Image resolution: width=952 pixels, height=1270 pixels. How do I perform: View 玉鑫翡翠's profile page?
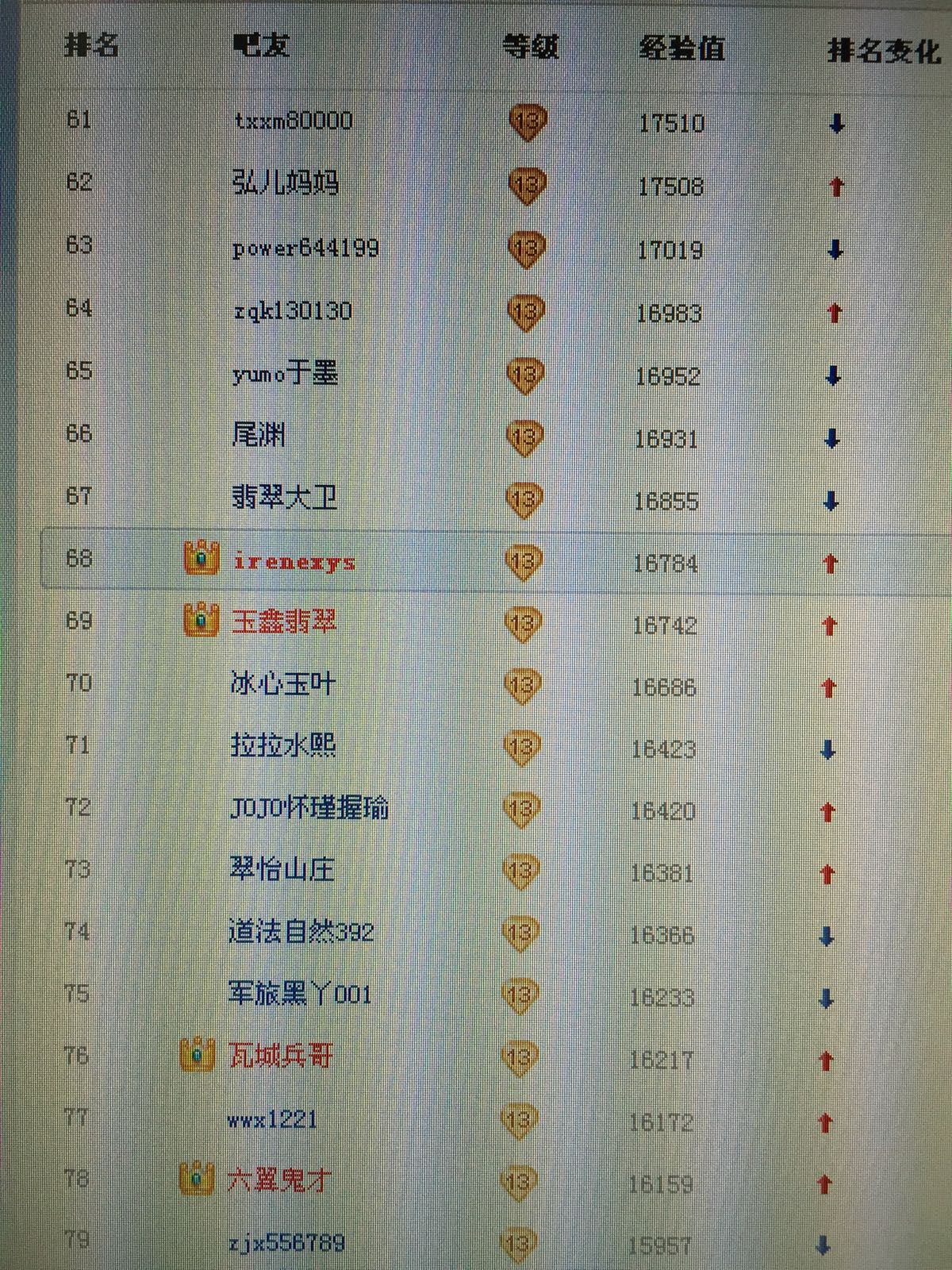click(x=284, y=622)
